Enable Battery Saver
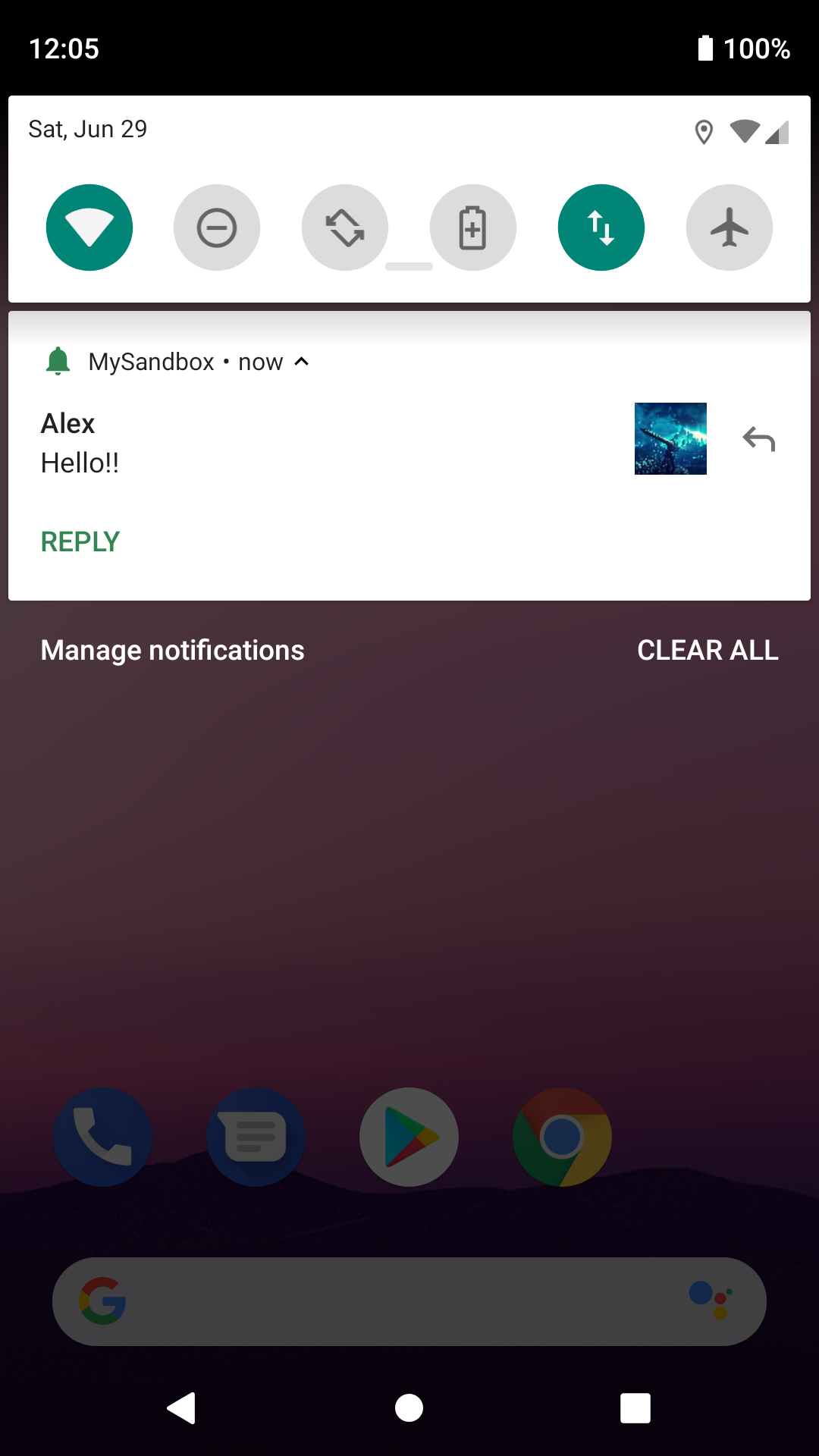819x1456 pixels. click(x=473, y=227)
